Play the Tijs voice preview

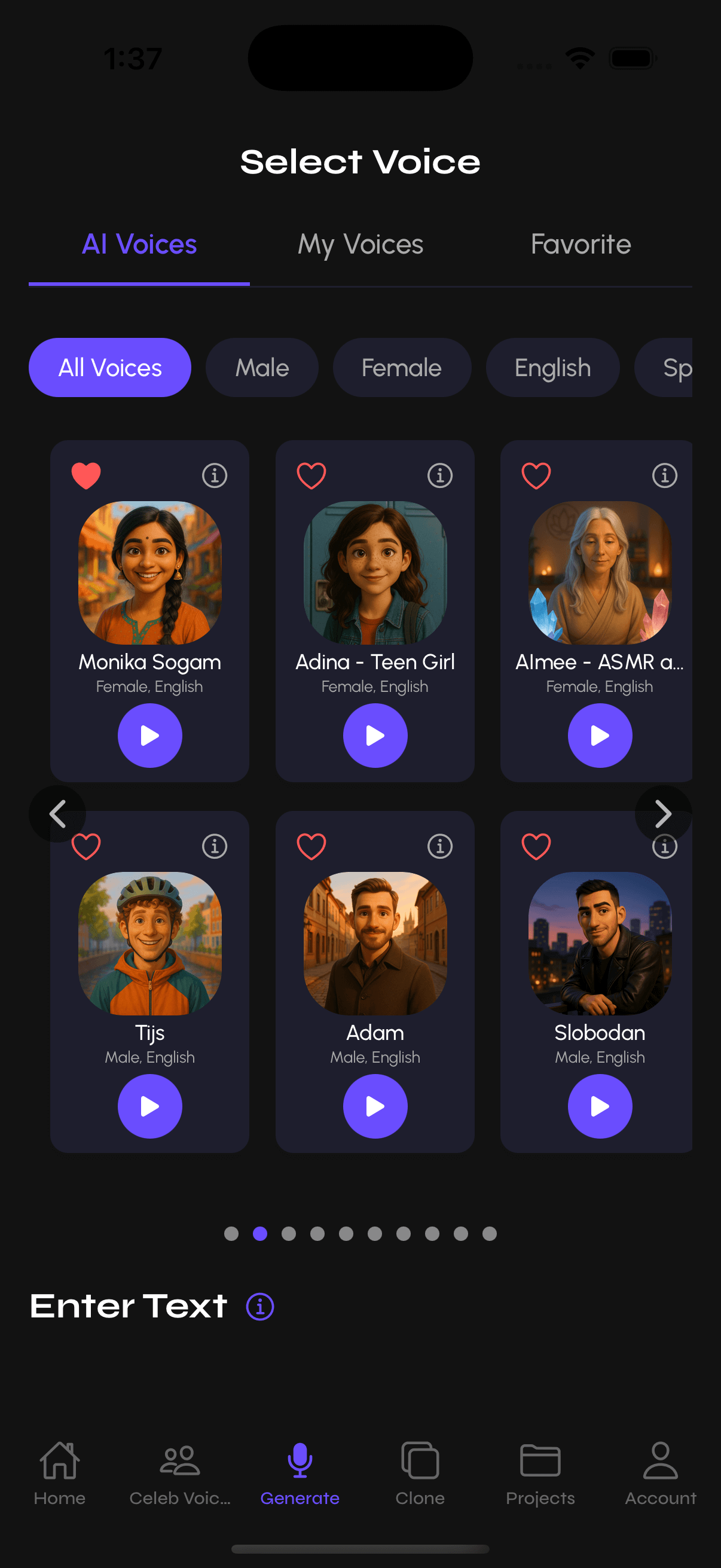[x=149, y=1105]
